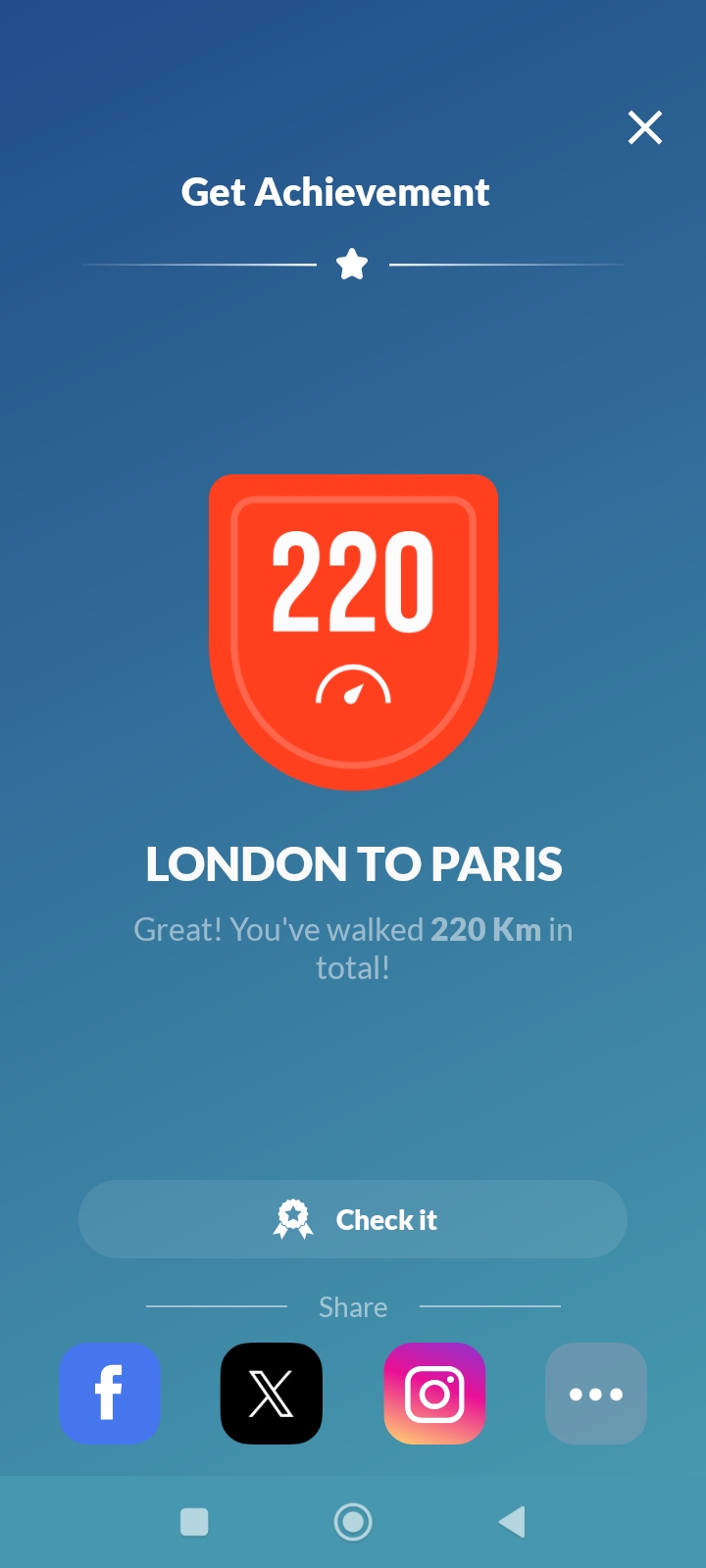This screenshot has width=706, height=1568.
Task: Tap the Check it button
Action: 353,1219
